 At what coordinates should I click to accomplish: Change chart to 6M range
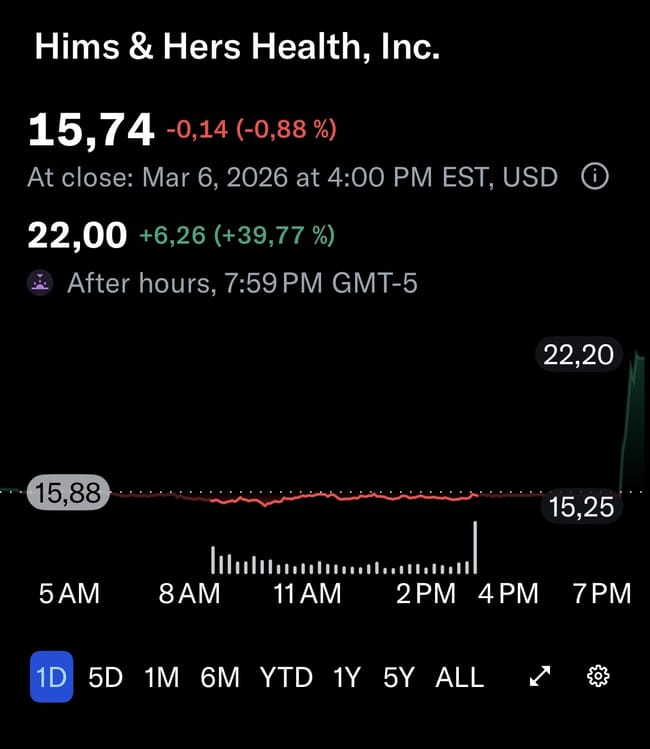tap(220, 677)
